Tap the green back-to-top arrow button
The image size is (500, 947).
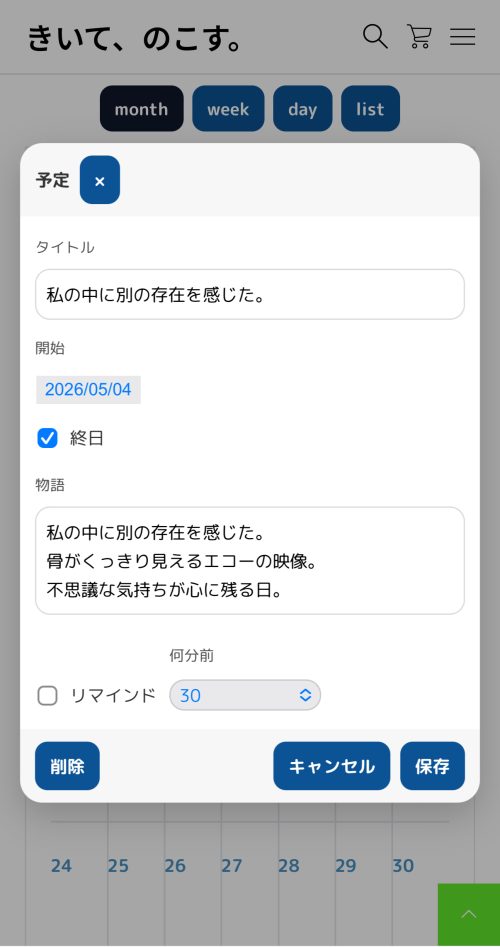click(469, 915)
